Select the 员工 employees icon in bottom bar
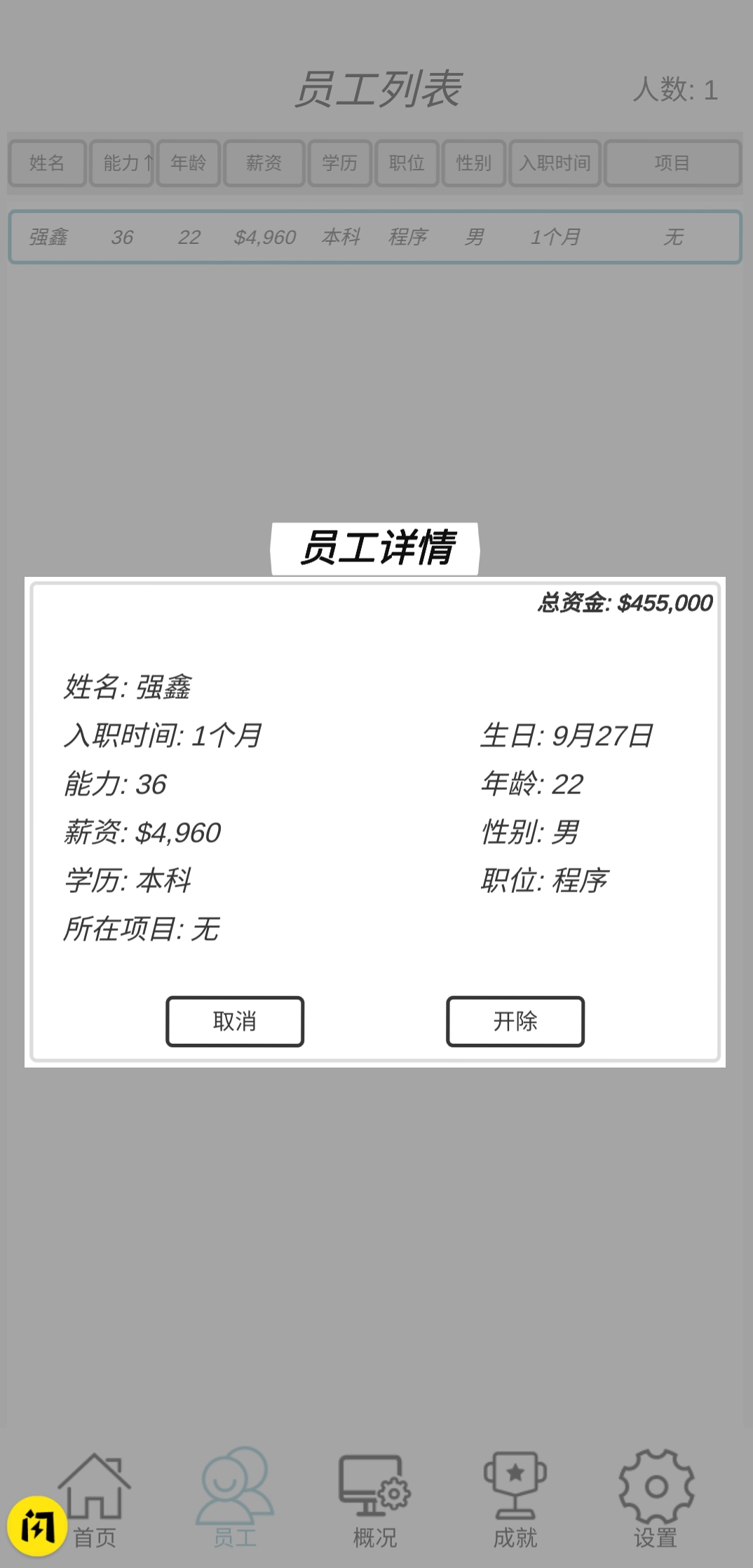 pyautogui.click(x=235, y=1486)
